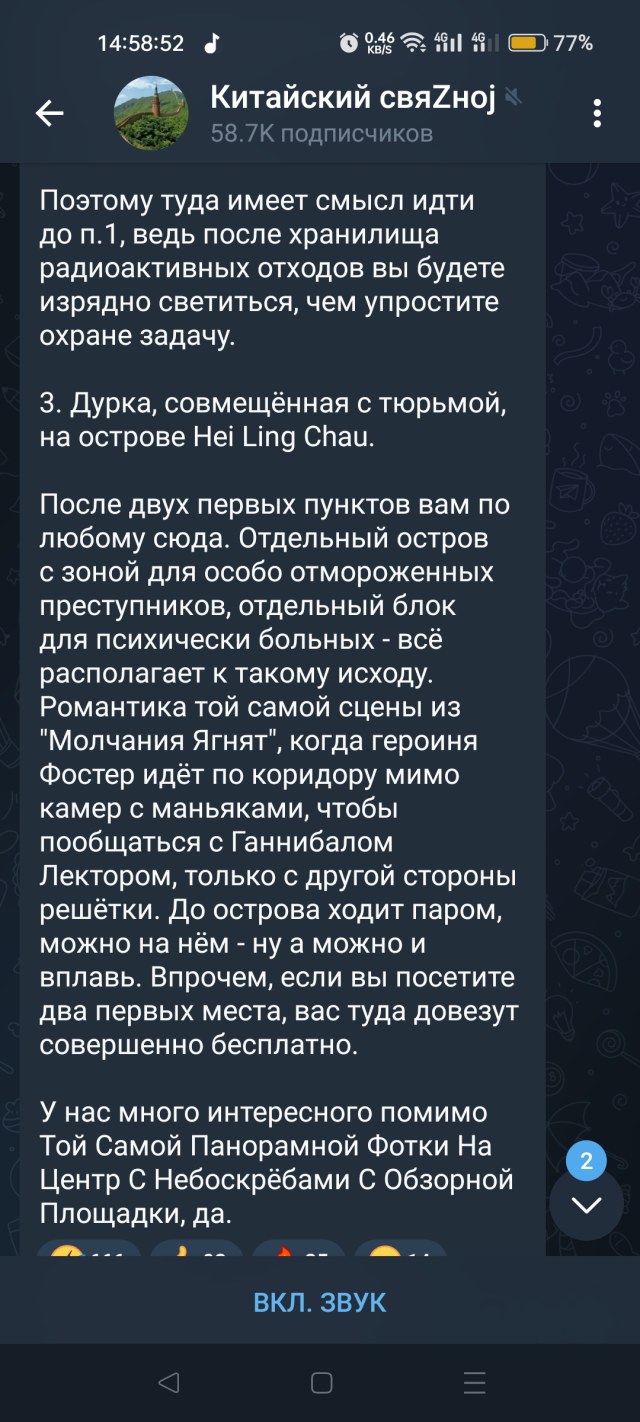Viewport: 640px width, 1422px height.
Task: Tap system back navigation button
Action: click(x=168, y=1383)
